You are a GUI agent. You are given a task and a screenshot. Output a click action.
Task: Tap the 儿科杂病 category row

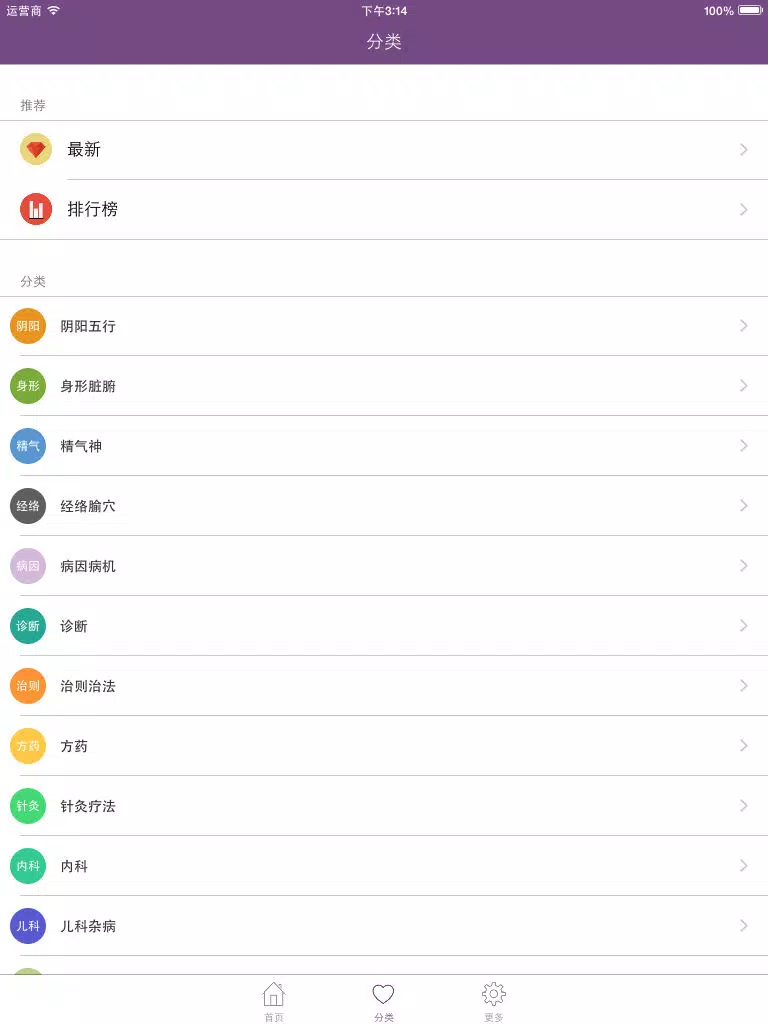click(x=384, y=926)
